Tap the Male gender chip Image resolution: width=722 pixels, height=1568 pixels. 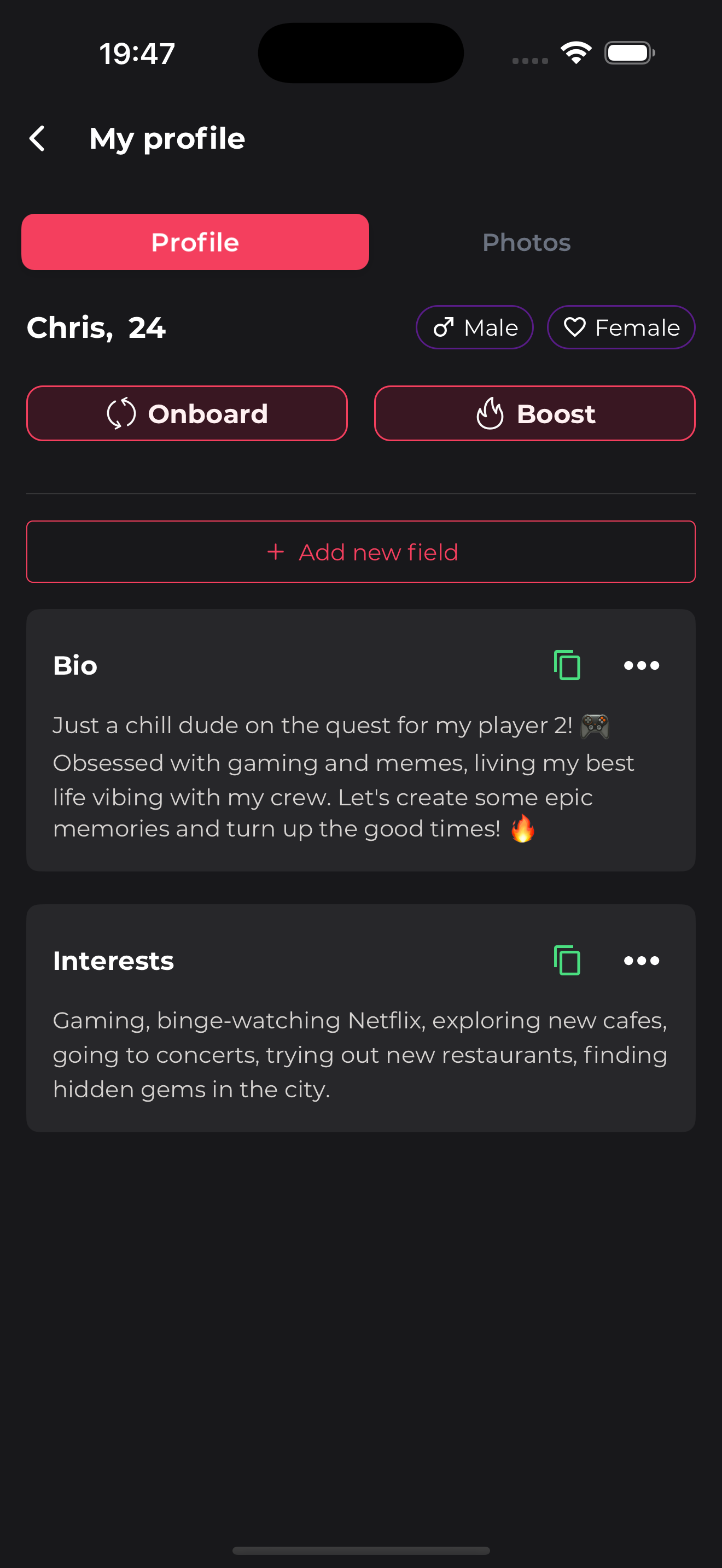475,327
